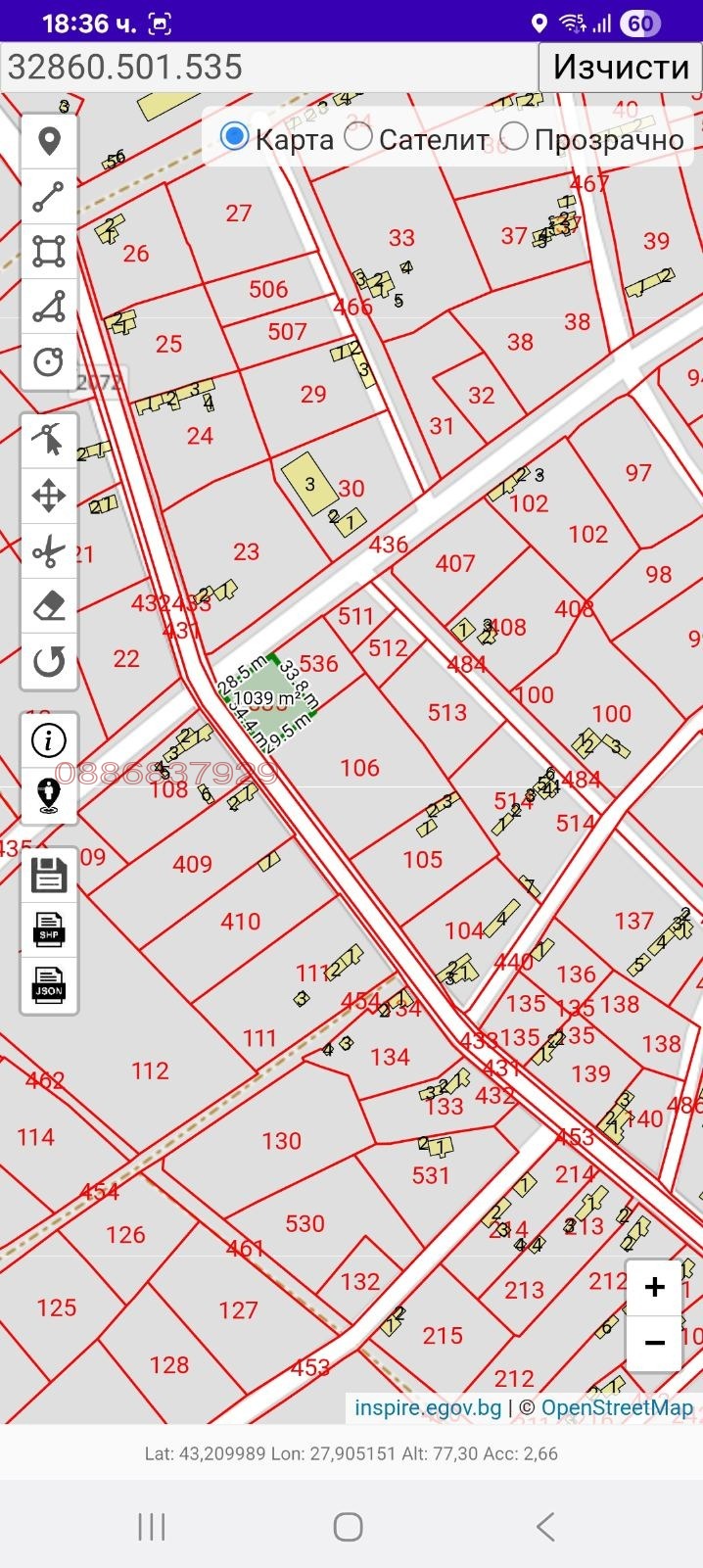Viewport: 703px width, 1568px height.
Task: Select the Прозрачно map mode
Action: [x=514, y=137]
